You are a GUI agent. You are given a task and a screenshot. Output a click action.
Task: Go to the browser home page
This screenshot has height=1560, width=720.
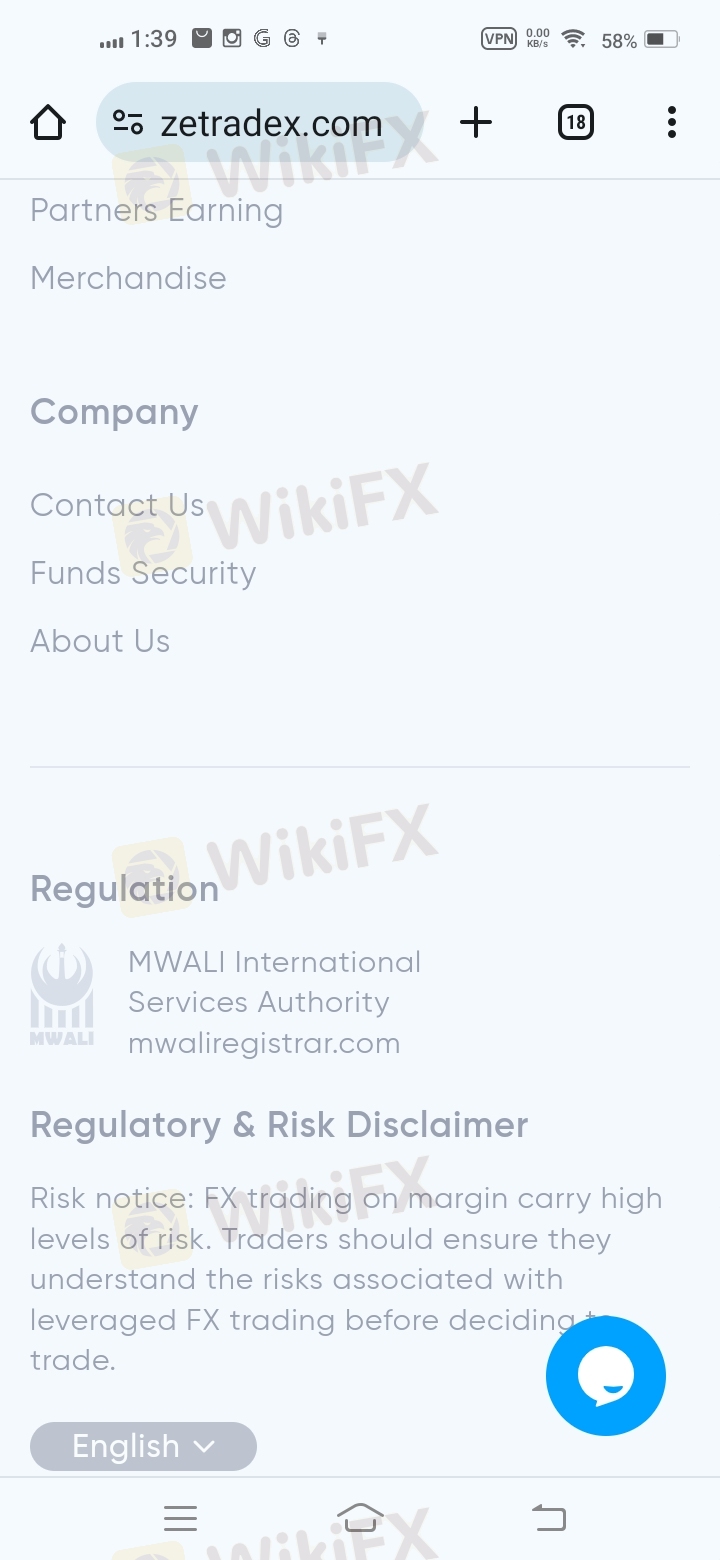coord(48,123)
